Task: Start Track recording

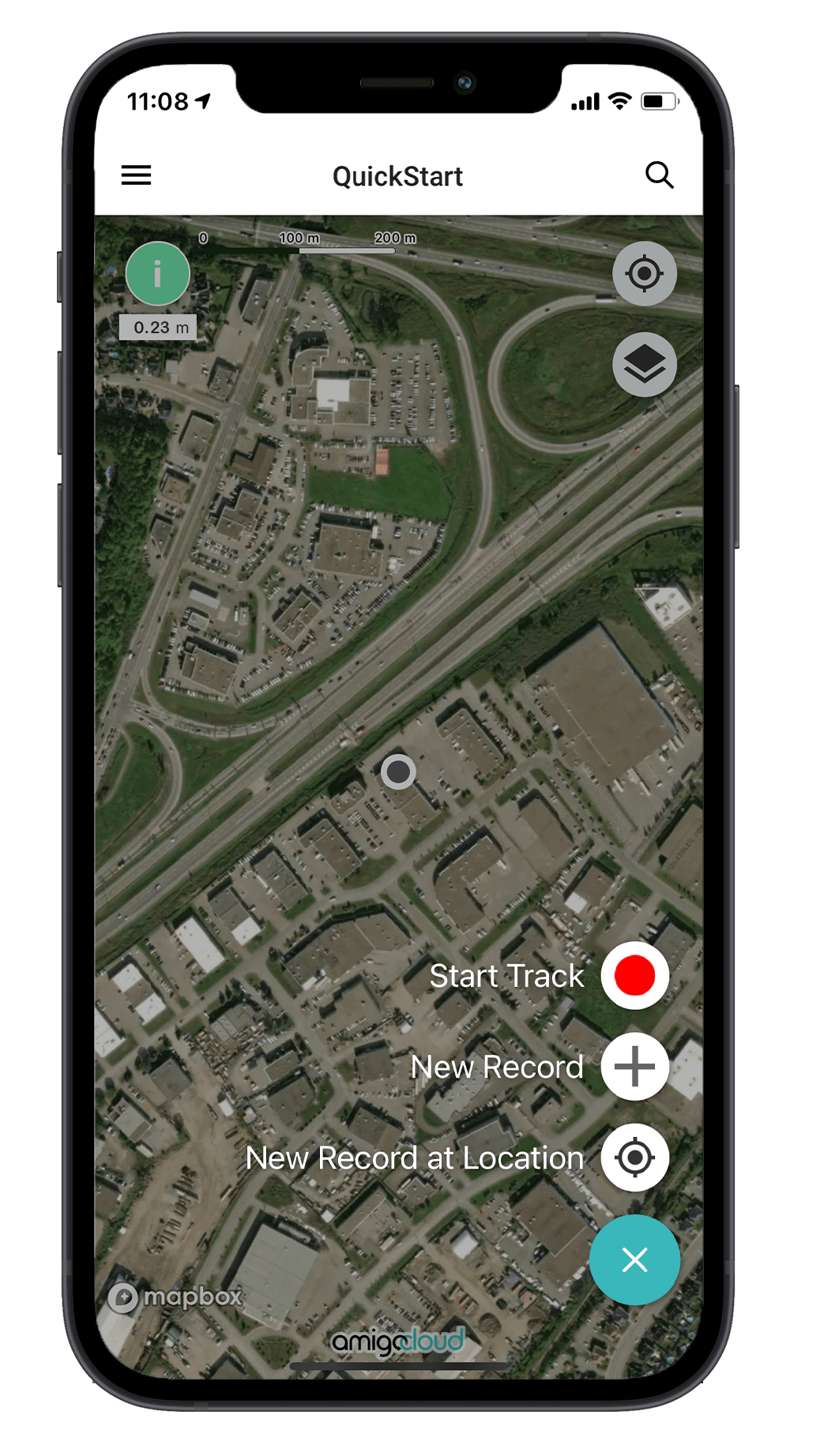Action: 635,976
